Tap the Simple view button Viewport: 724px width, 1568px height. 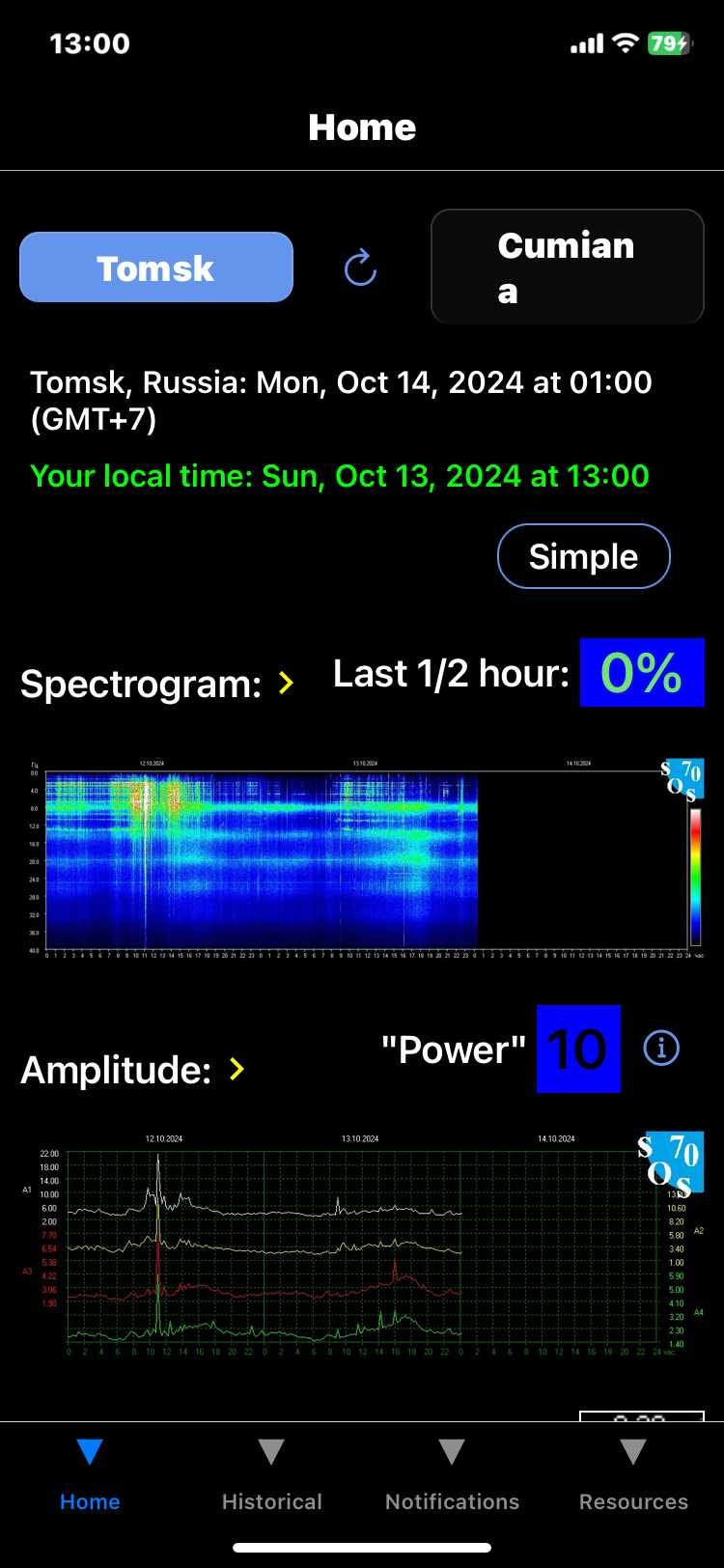(583, 556)
